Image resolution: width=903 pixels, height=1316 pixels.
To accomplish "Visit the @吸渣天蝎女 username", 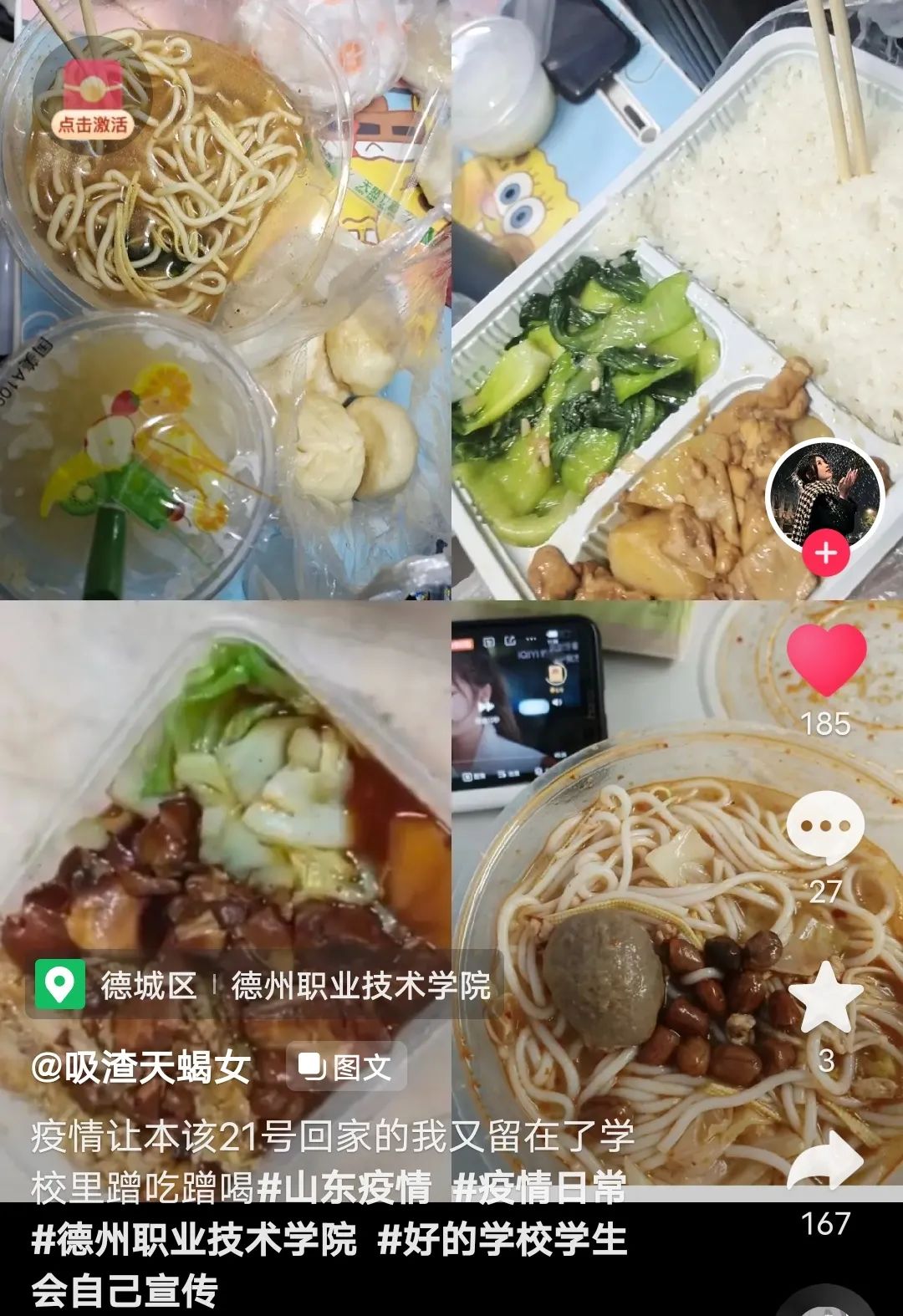I will 141,1067.
